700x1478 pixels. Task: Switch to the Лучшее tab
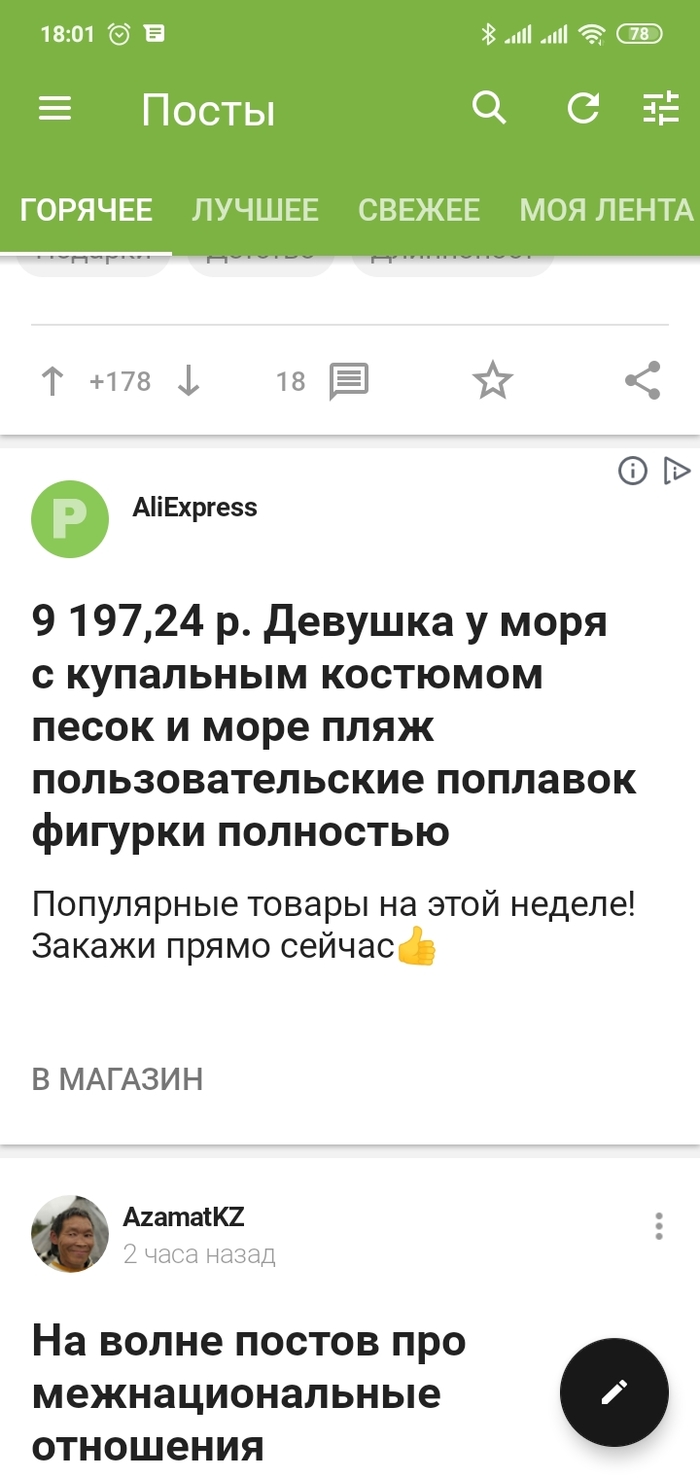[255, 210]
